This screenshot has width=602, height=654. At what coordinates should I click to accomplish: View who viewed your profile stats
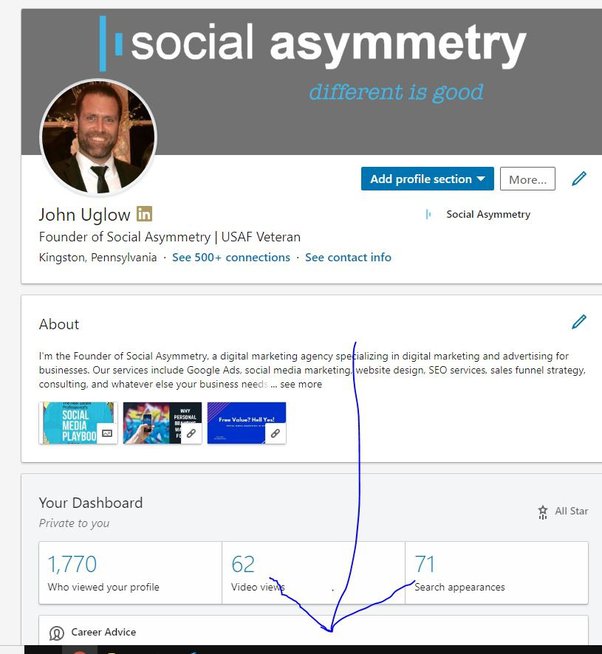pyautogui.click(x=130, y=574)
